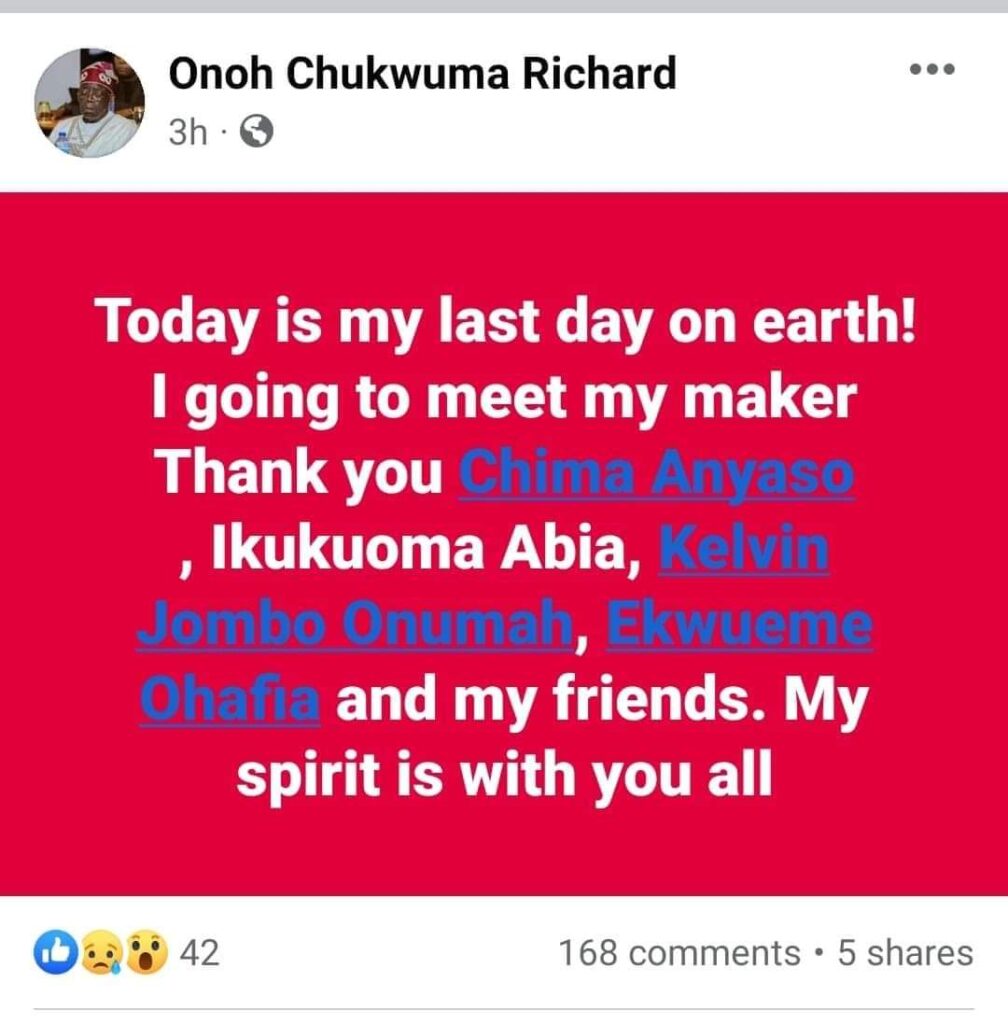Open the post's three-dot options menu
Image resolution: width=1008 pixels, height=1024 pixels.
(932, 70)
